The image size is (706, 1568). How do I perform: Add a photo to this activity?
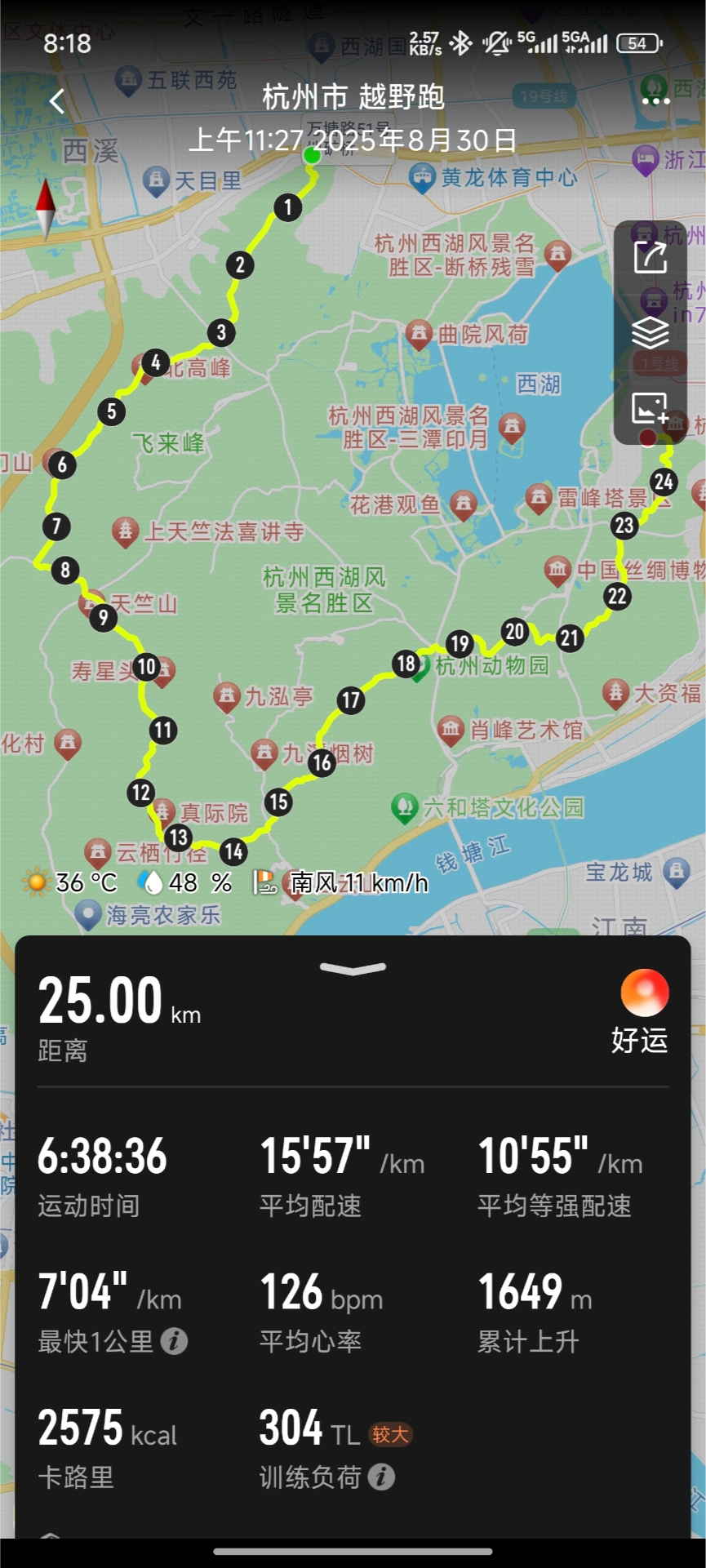(650, 408)
